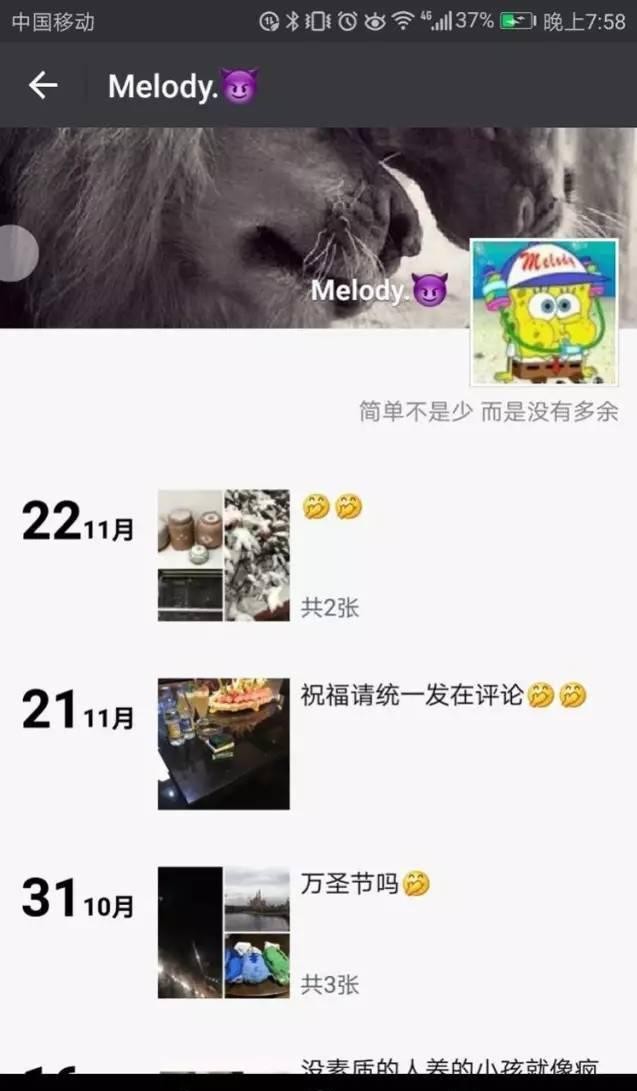Image resolution: width=637 pixels, height=1091 pixels.
Task: Tap the floating grey circle button
Action: click(x=14, y=254)
